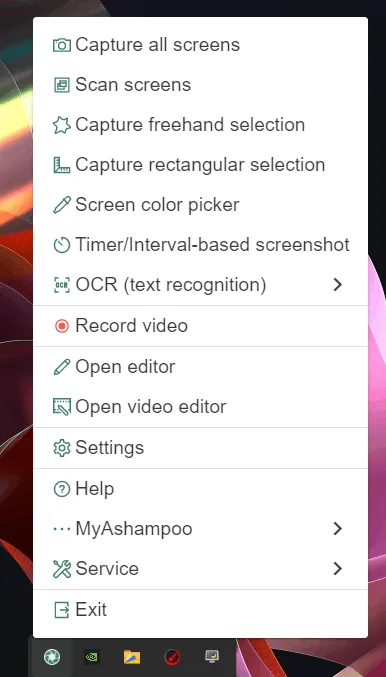Tap the Ashampoo Snap tray icon
The image size is (386, 677).
tap(52, 658)
